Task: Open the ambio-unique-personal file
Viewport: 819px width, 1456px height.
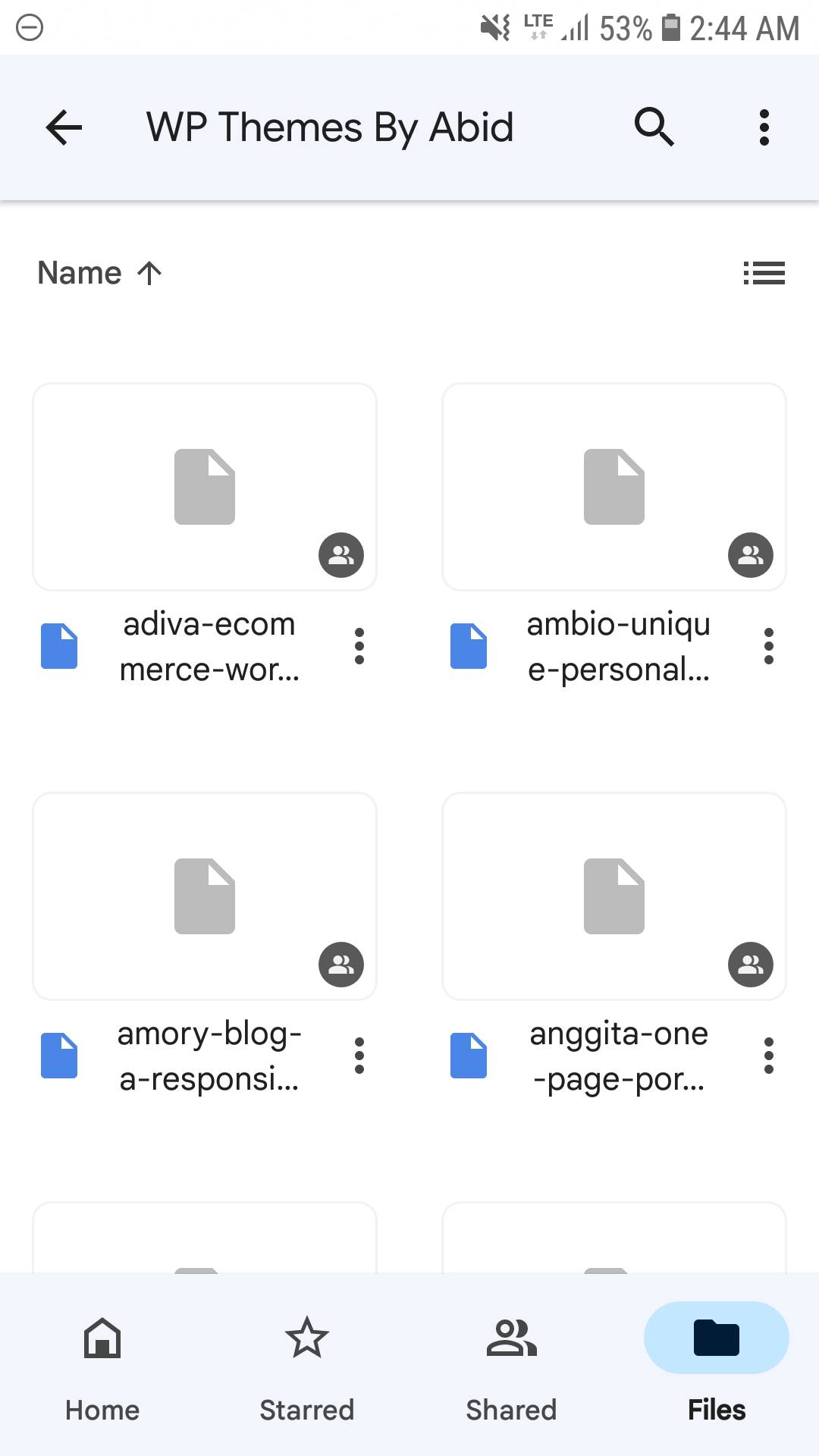Action: click(x=614, y=487)
